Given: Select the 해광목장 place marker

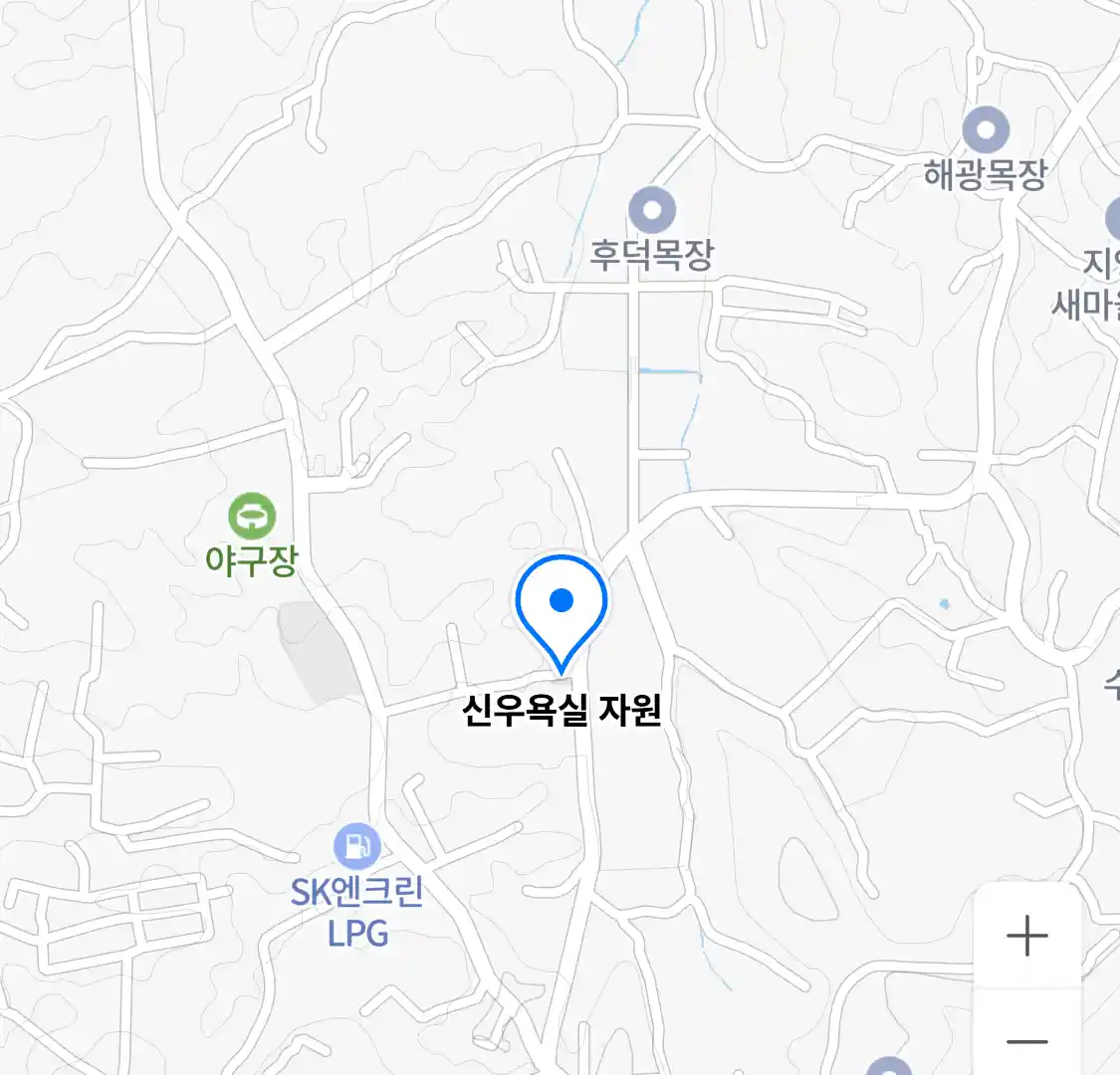Looking at the screenshot, I should pyautogui.click(x=986, y=130).
